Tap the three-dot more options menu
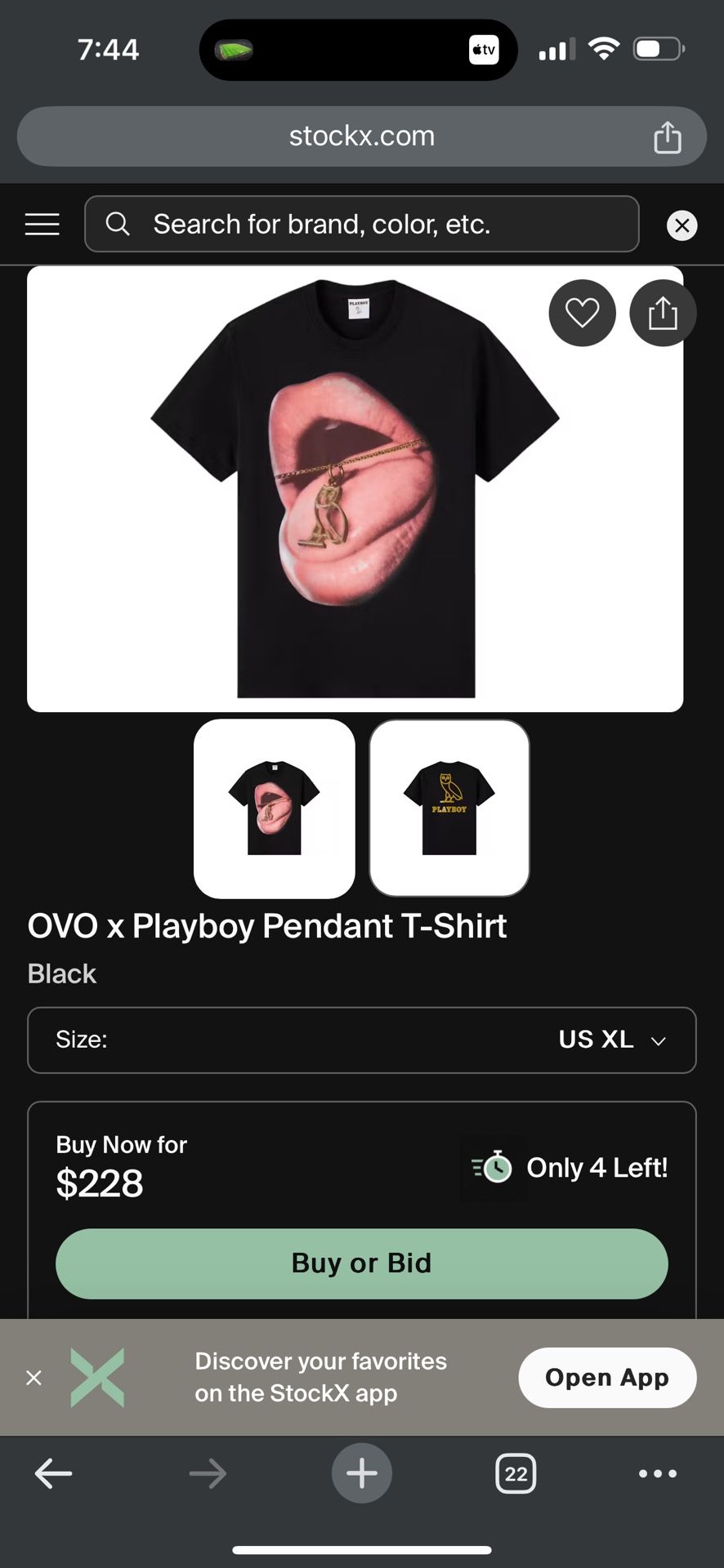 [657, 1473]
